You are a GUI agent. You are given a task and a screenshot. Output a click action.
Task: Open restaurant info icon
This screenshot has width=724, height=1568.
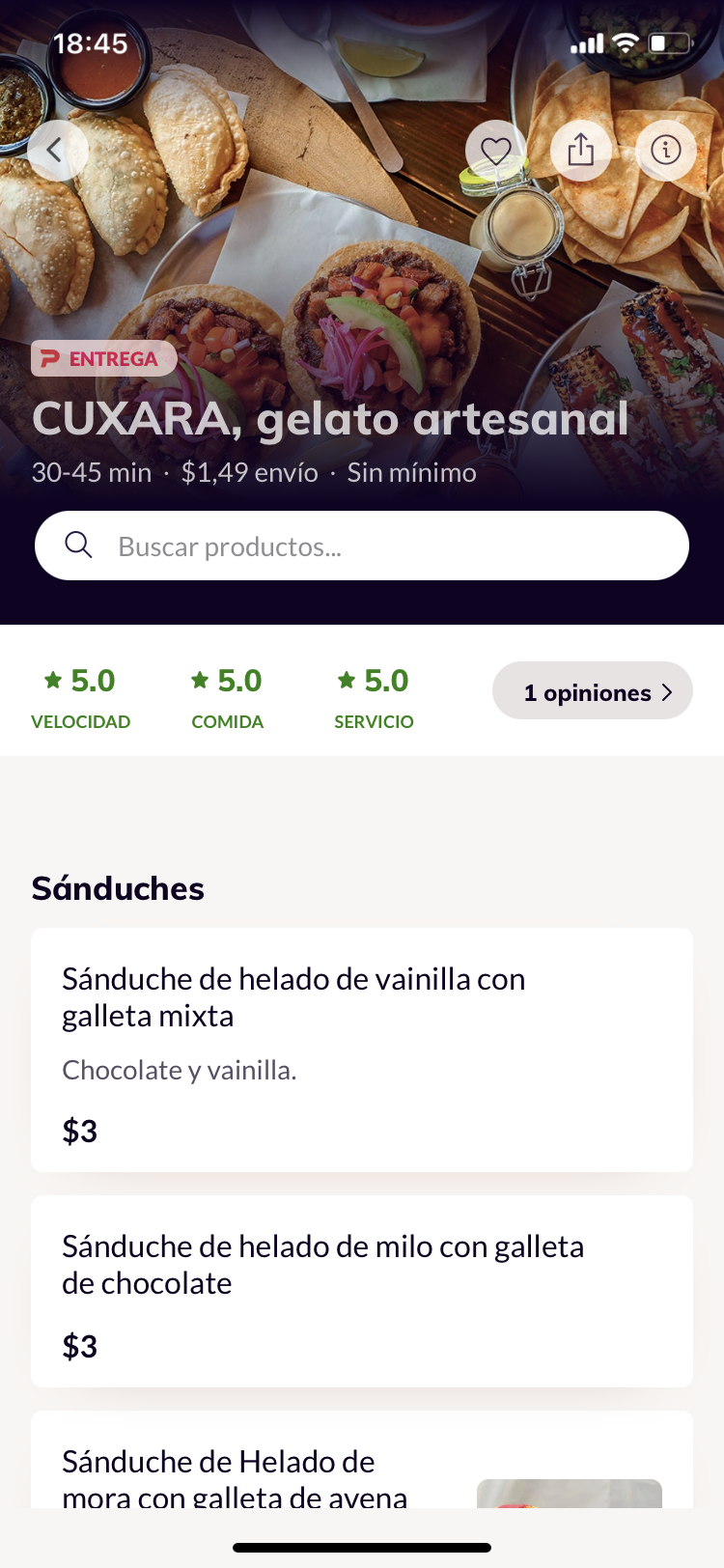click(666, 151)
